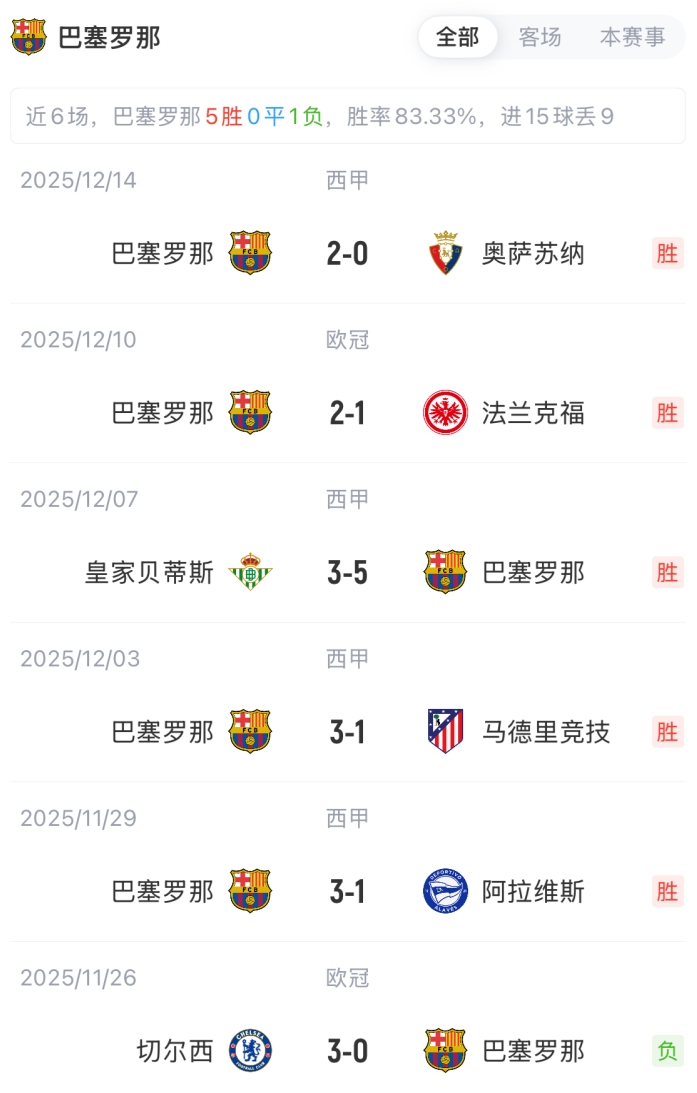The image size is (697, 1093).
Task: Tap the 巴塞罗那 vs 马德里竞技 match row
Action: [348, 732]
